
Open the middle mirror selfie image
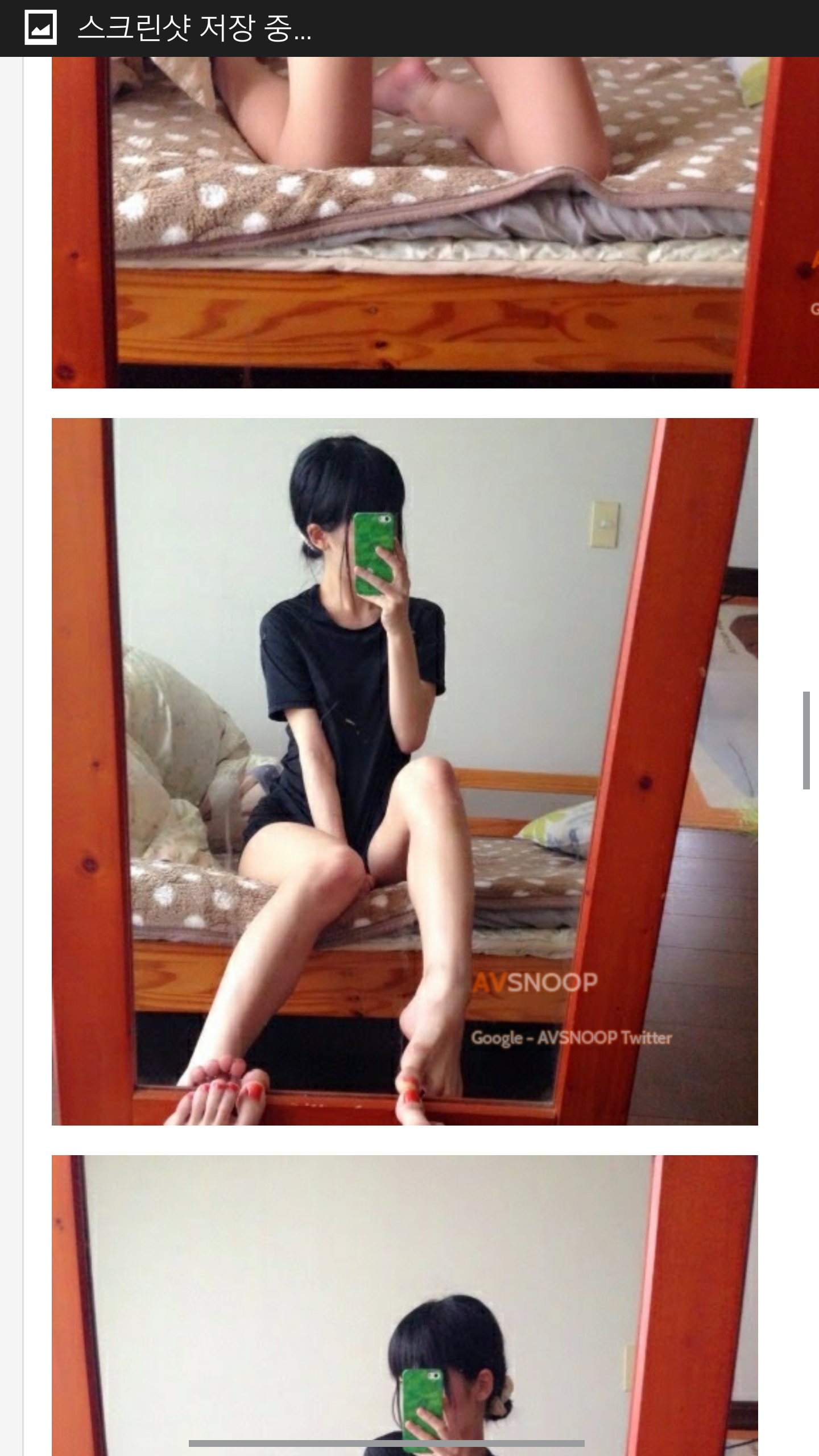click(x=404, y=771)
